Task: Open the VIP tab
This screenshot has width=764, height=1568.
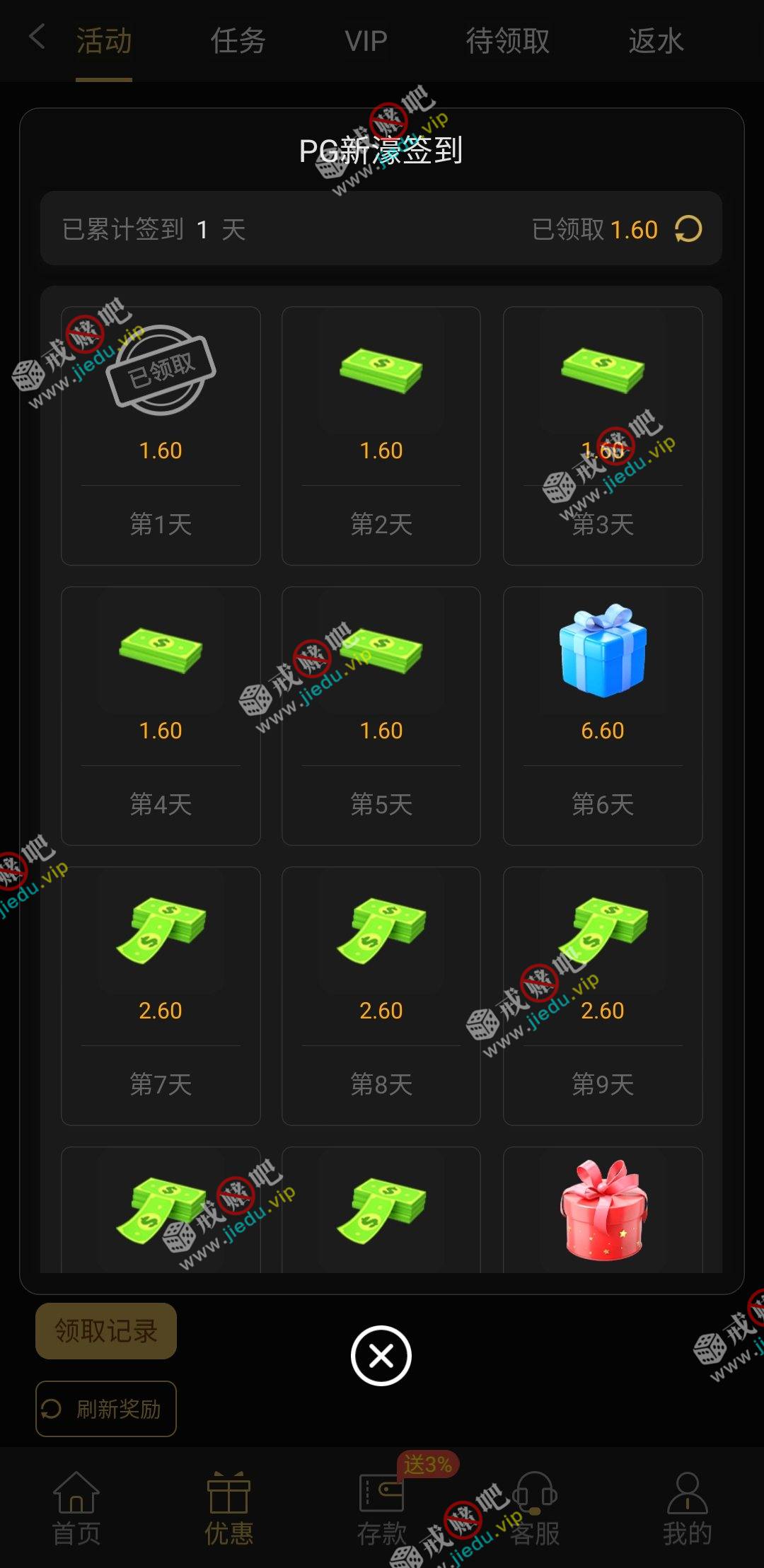Action: click(x=366, y=41)
